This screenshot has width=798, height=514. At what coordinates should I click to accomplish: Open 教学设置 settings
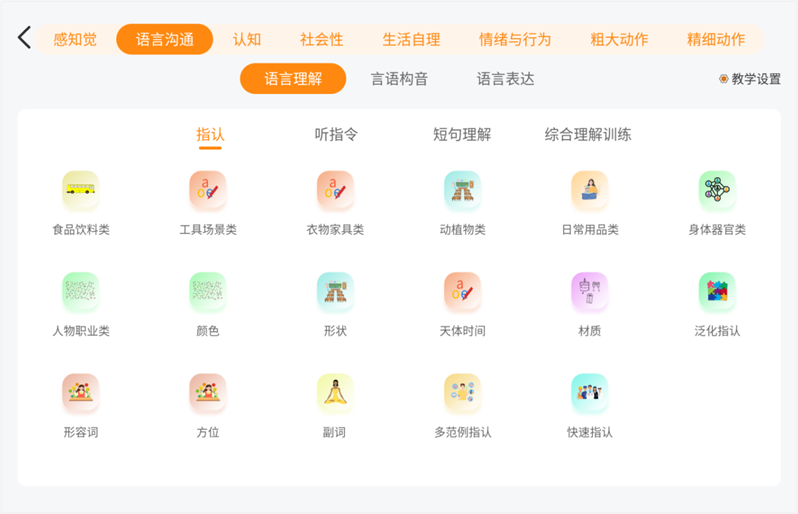point(750,79)
